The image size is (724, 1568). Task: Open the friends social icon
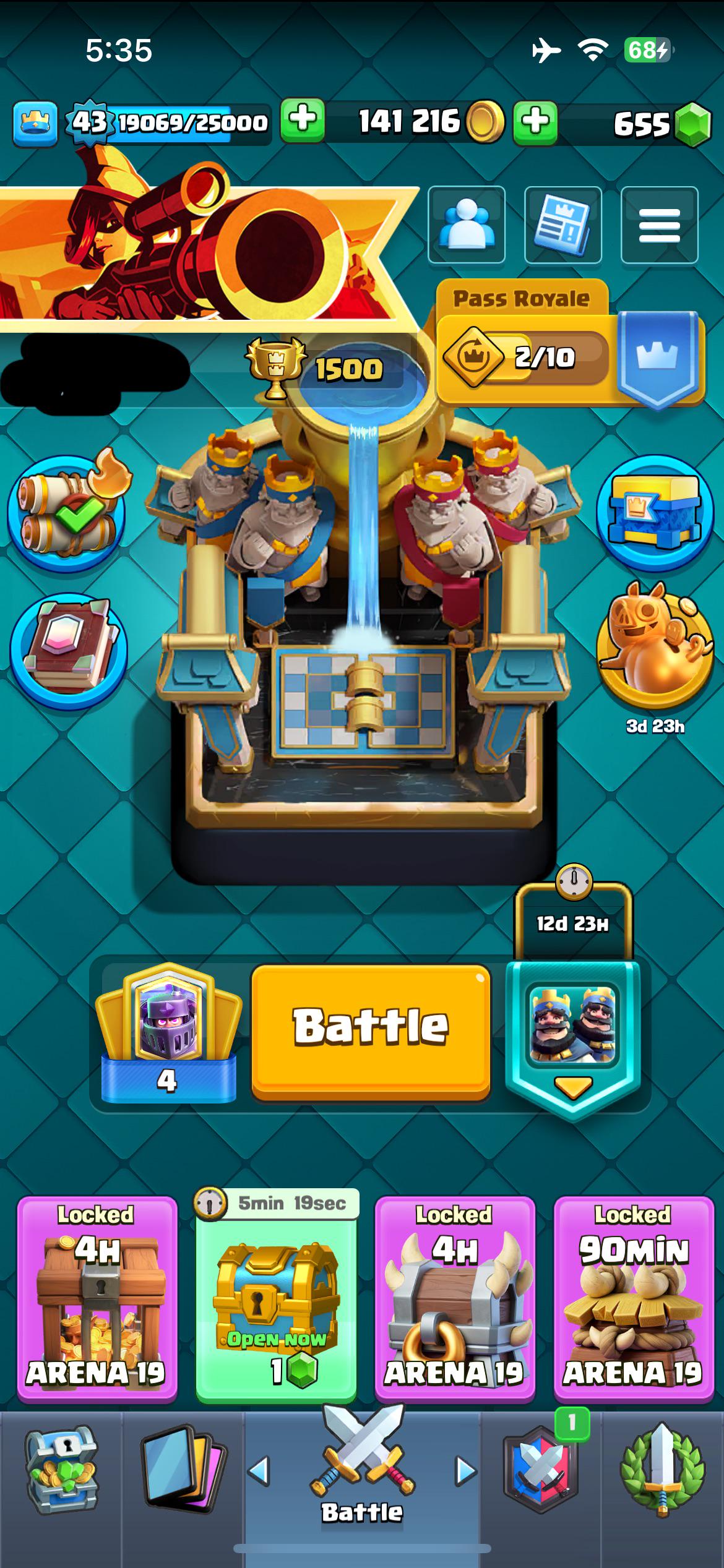(x=467, y=225)
